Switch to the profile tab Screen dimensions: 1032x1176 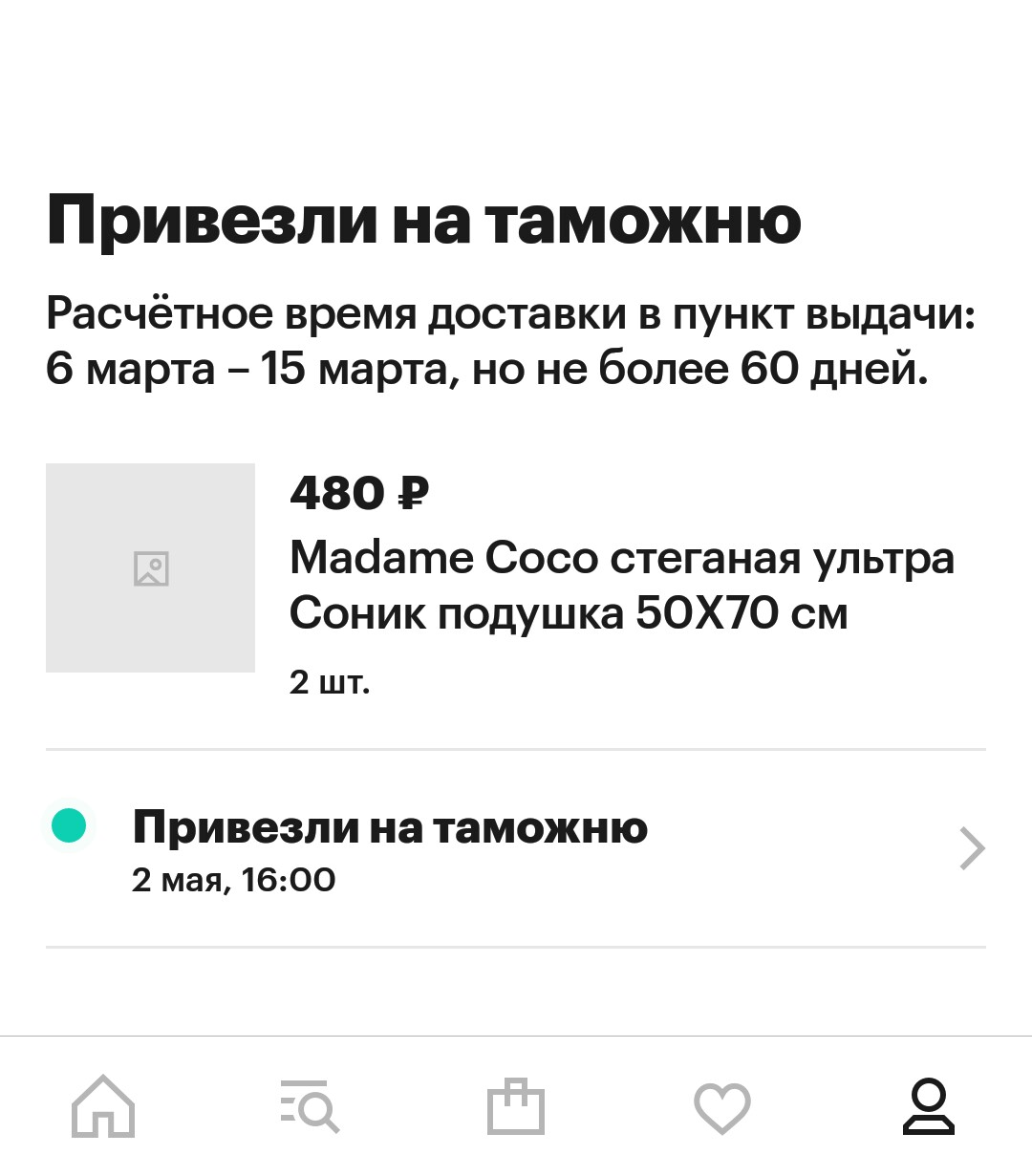[929, 1106]
